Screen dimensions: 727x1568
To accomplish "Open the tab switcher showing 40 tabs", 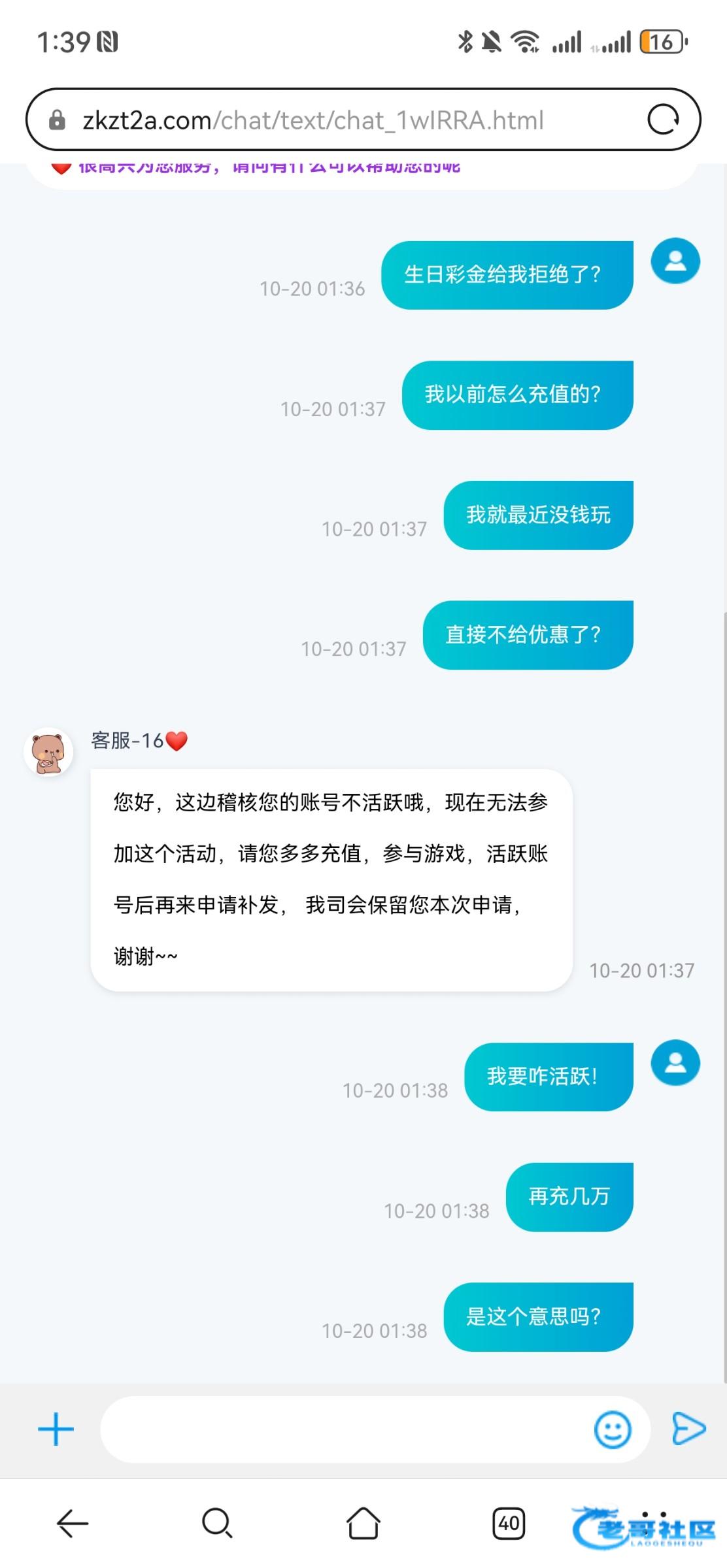I will click(x=509, y=1524).
